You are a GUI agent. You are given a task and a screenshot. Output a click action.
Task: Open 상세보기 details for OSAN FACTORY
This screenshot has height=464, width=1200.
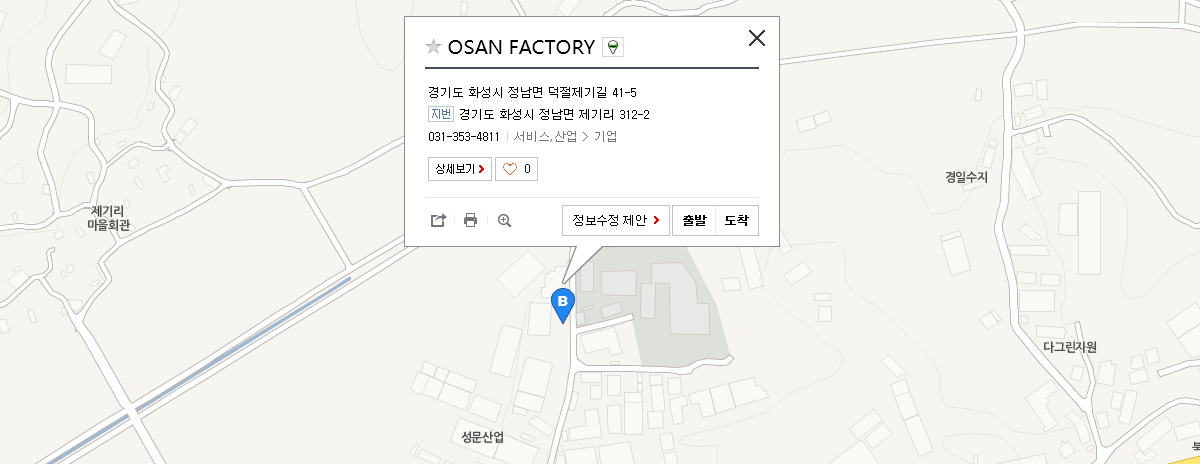[460, 170]
